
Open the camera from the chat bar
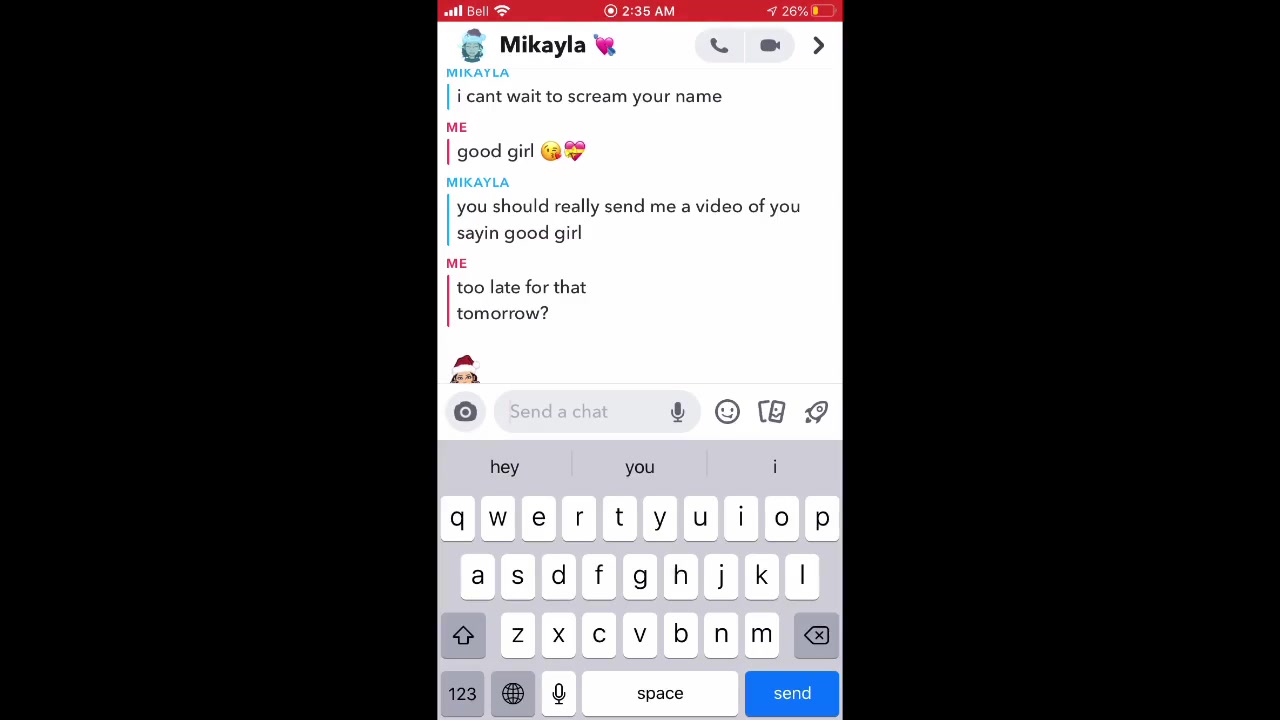click(465, 412)
